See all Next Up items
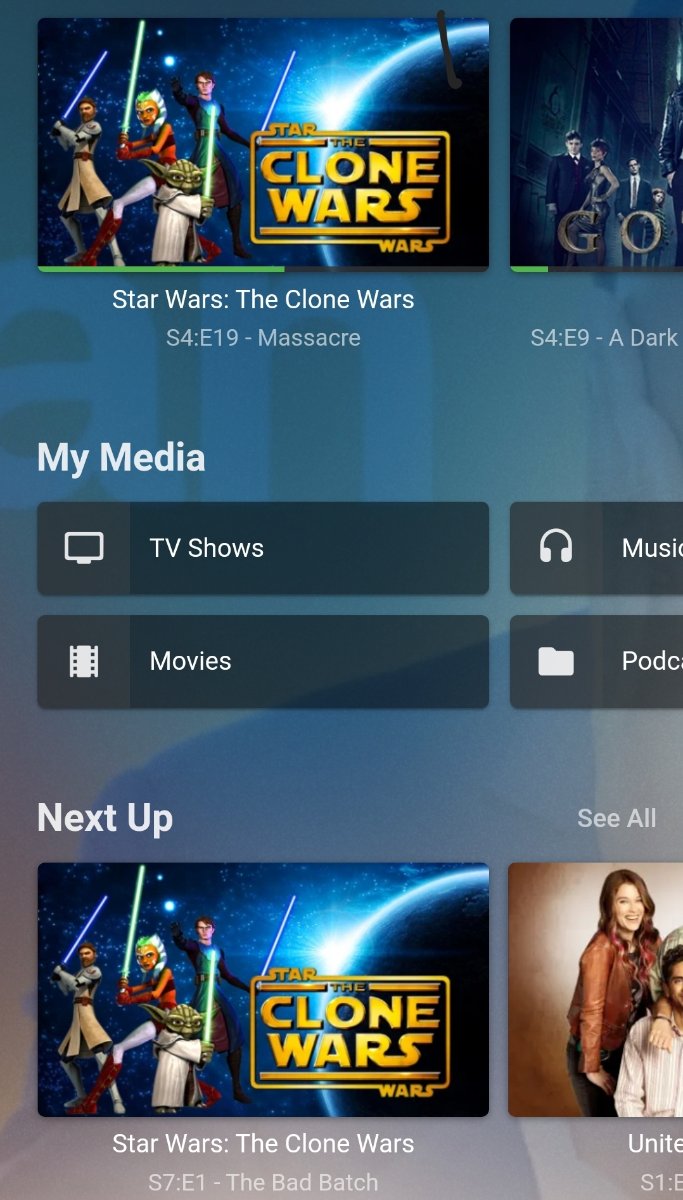The width and height of the screenshot is (683, 1200). [x=616, y=818]
